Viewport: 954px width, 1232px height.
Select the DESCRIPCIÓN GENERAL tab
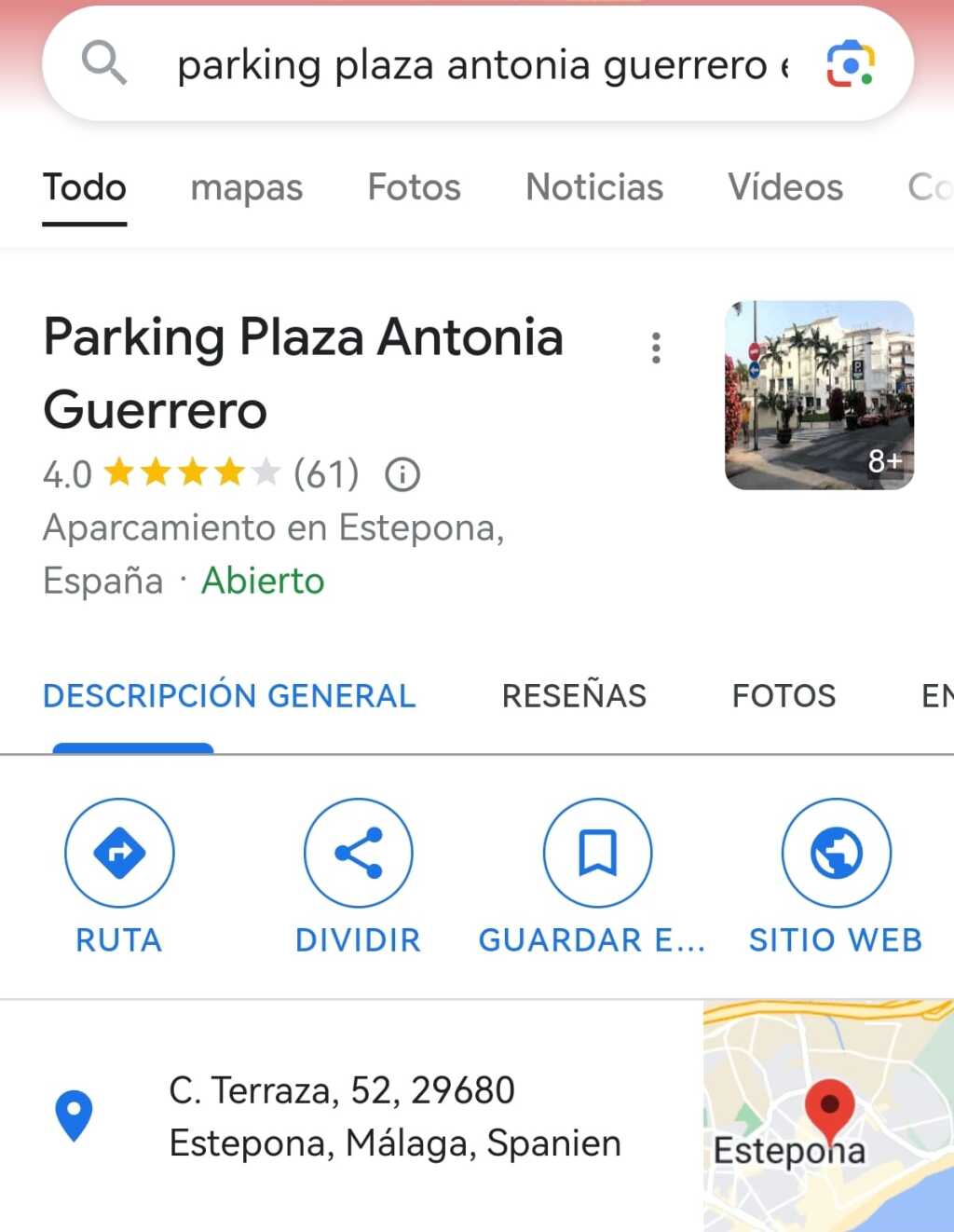(x=229, y=696)
